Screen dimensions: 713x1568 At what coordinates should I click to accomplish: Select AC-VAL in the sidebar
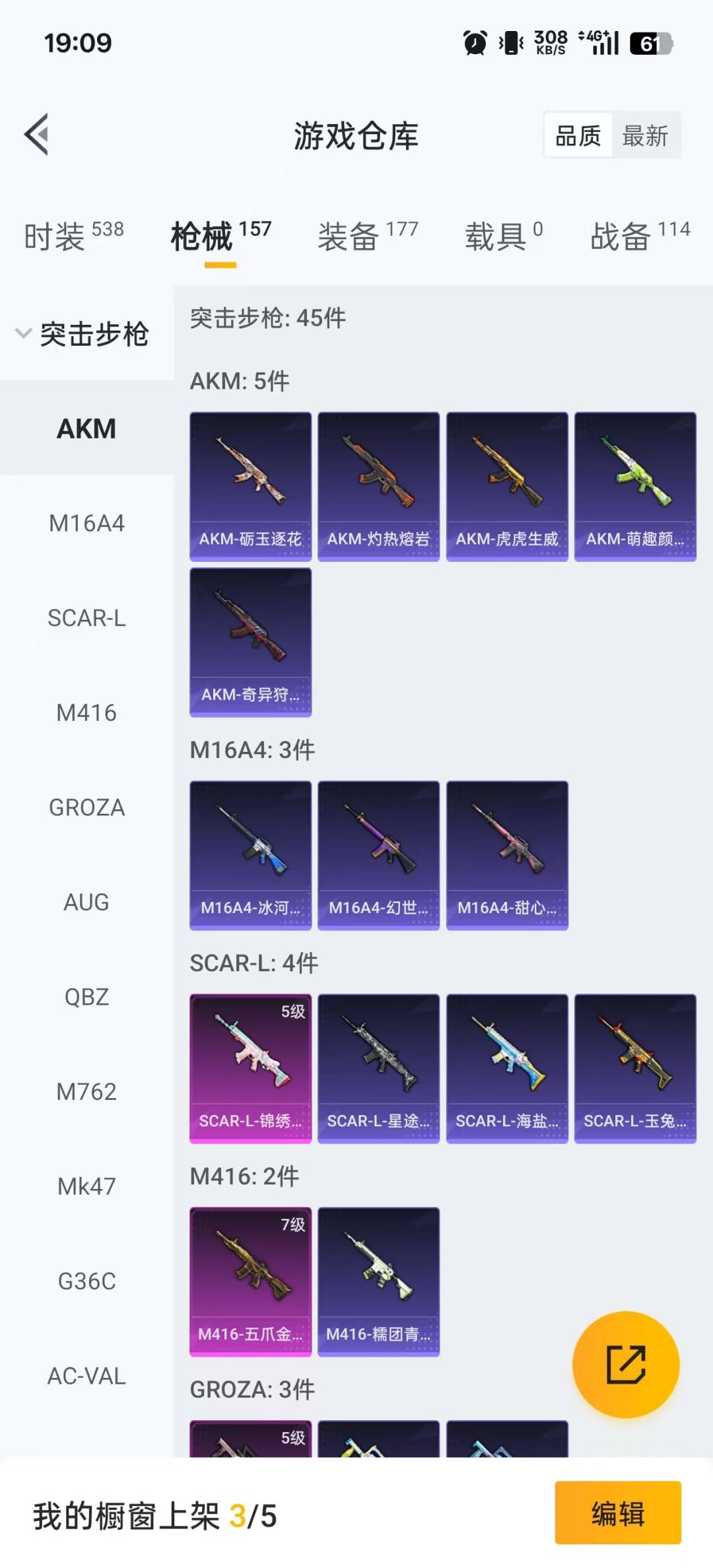point(86,1376)
